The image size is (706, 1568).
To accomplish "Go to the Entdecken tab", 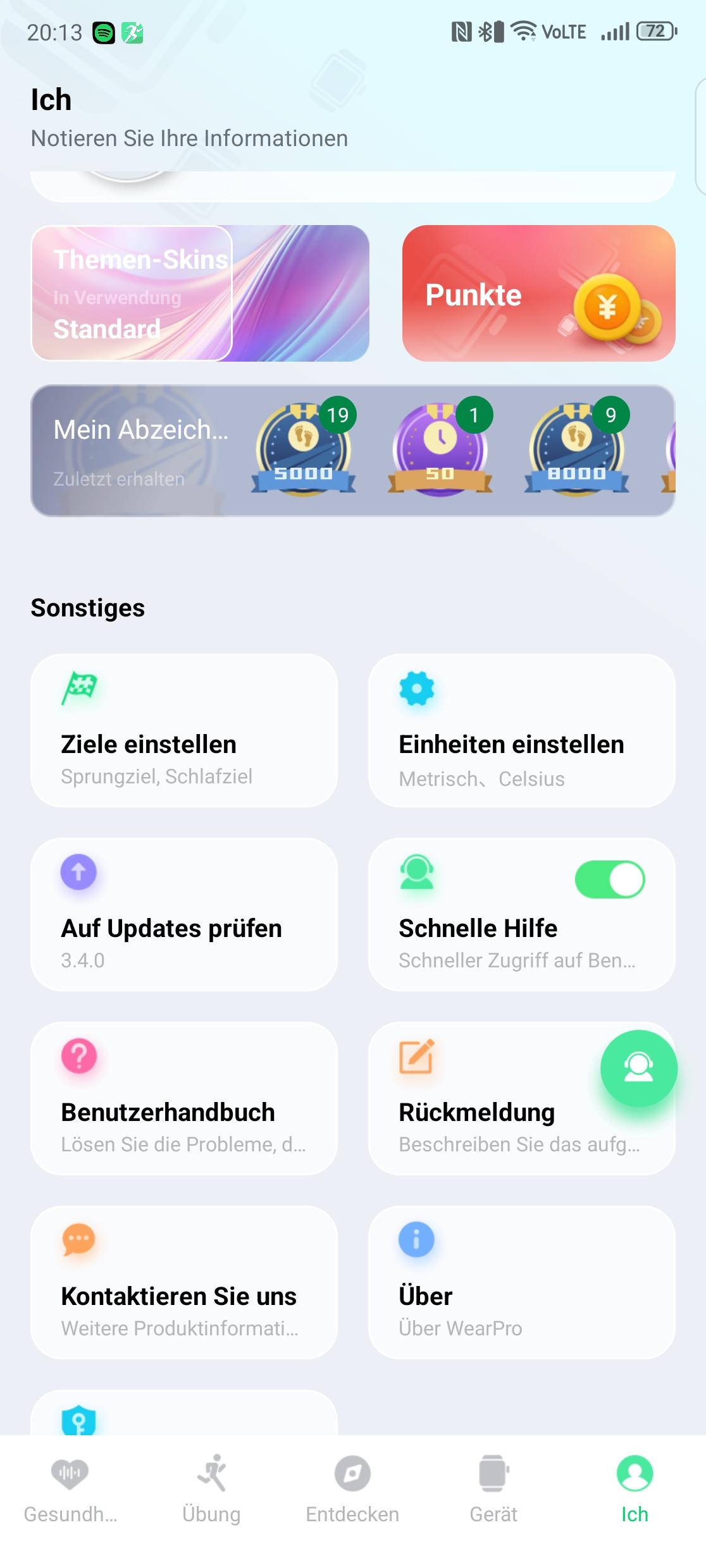I will pyautogui.click(x=352, y=1488).
